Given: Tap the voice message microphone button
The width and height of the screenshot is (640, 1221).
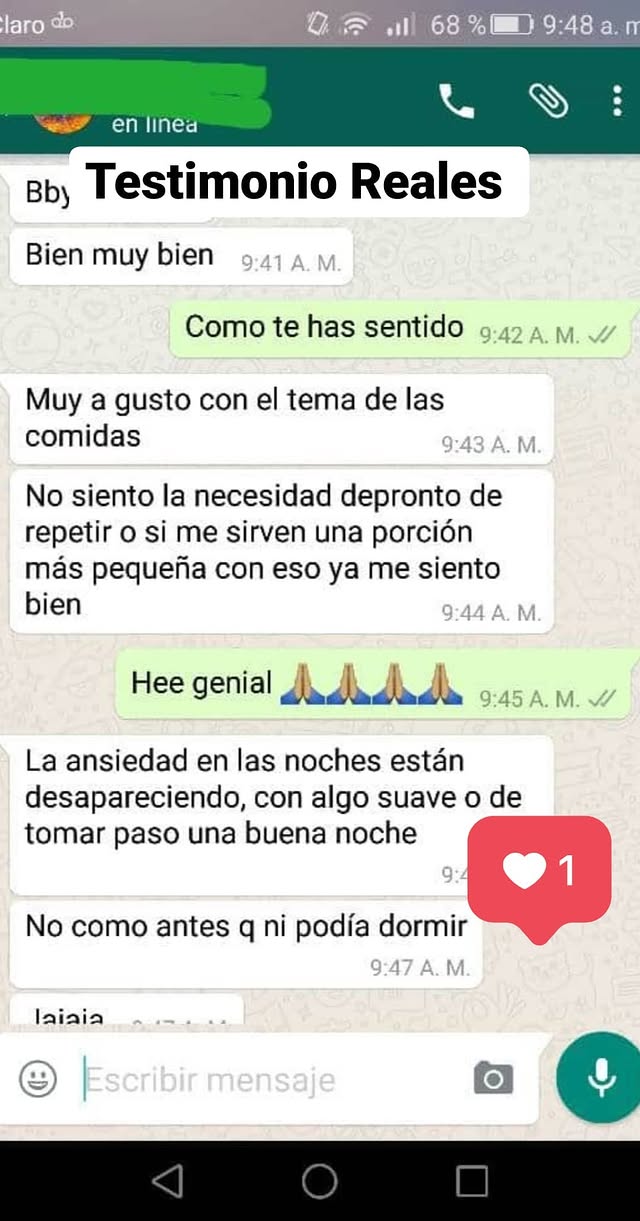Looking at the screenshot, I should pyautogui.click(x=601, y=1078).
